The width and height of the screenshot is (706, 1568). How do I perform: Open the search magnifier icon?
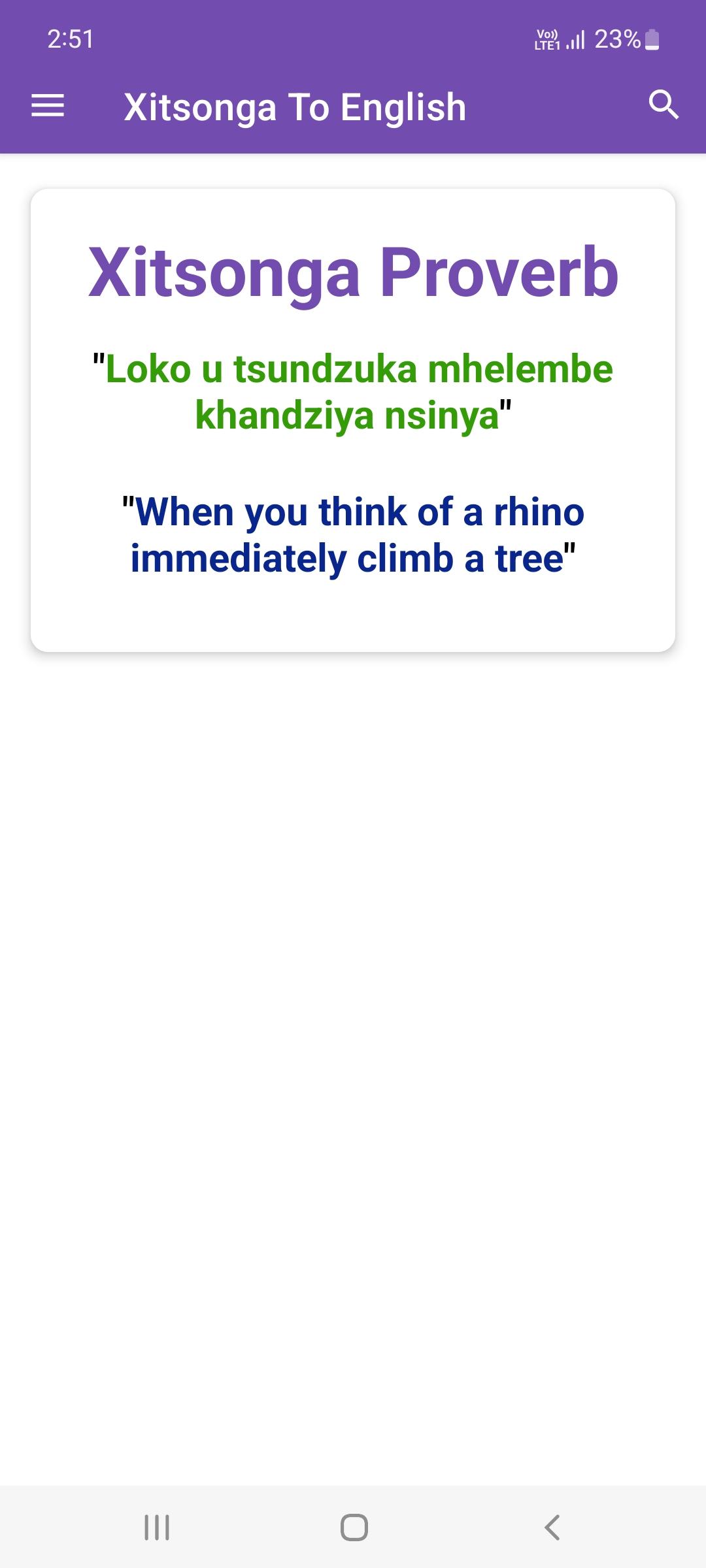point(664,105)
